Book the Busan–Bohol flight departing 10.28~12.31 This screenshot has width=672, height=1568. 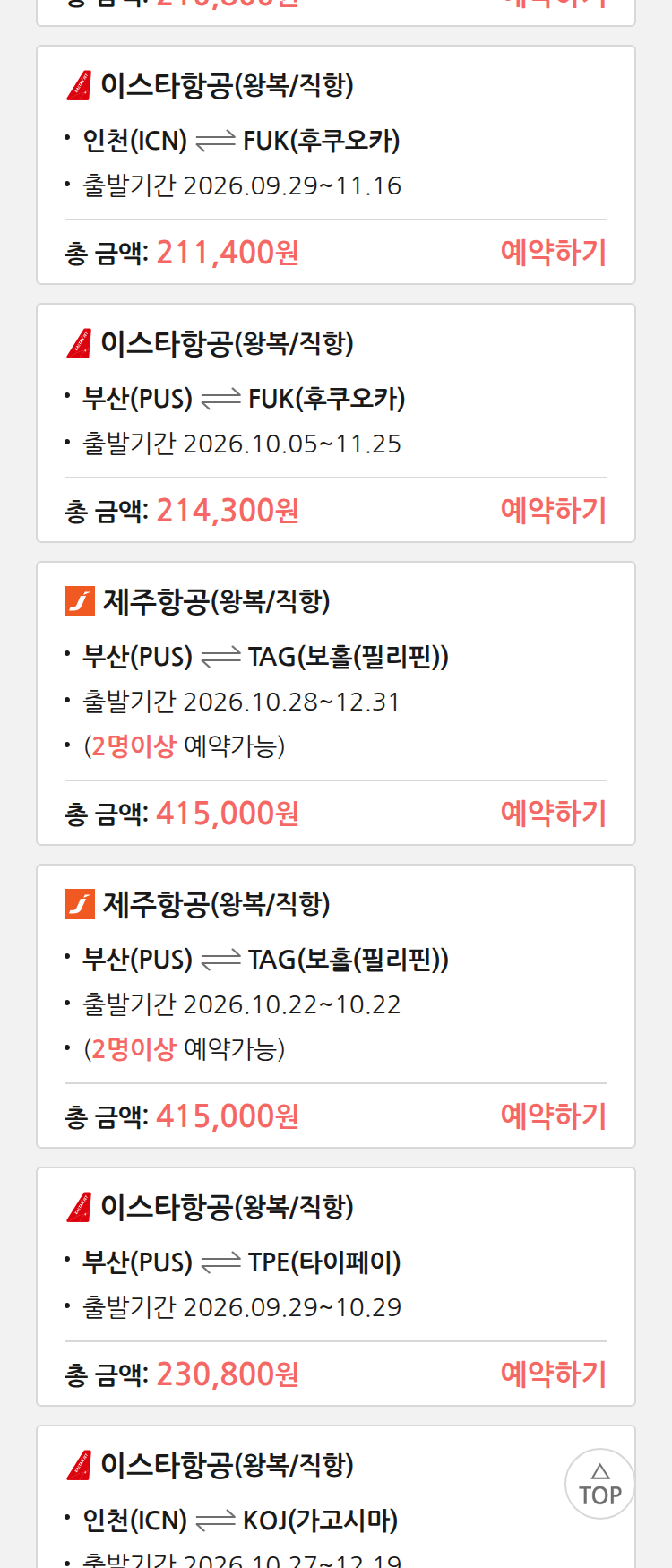click(x=554, y=814)
